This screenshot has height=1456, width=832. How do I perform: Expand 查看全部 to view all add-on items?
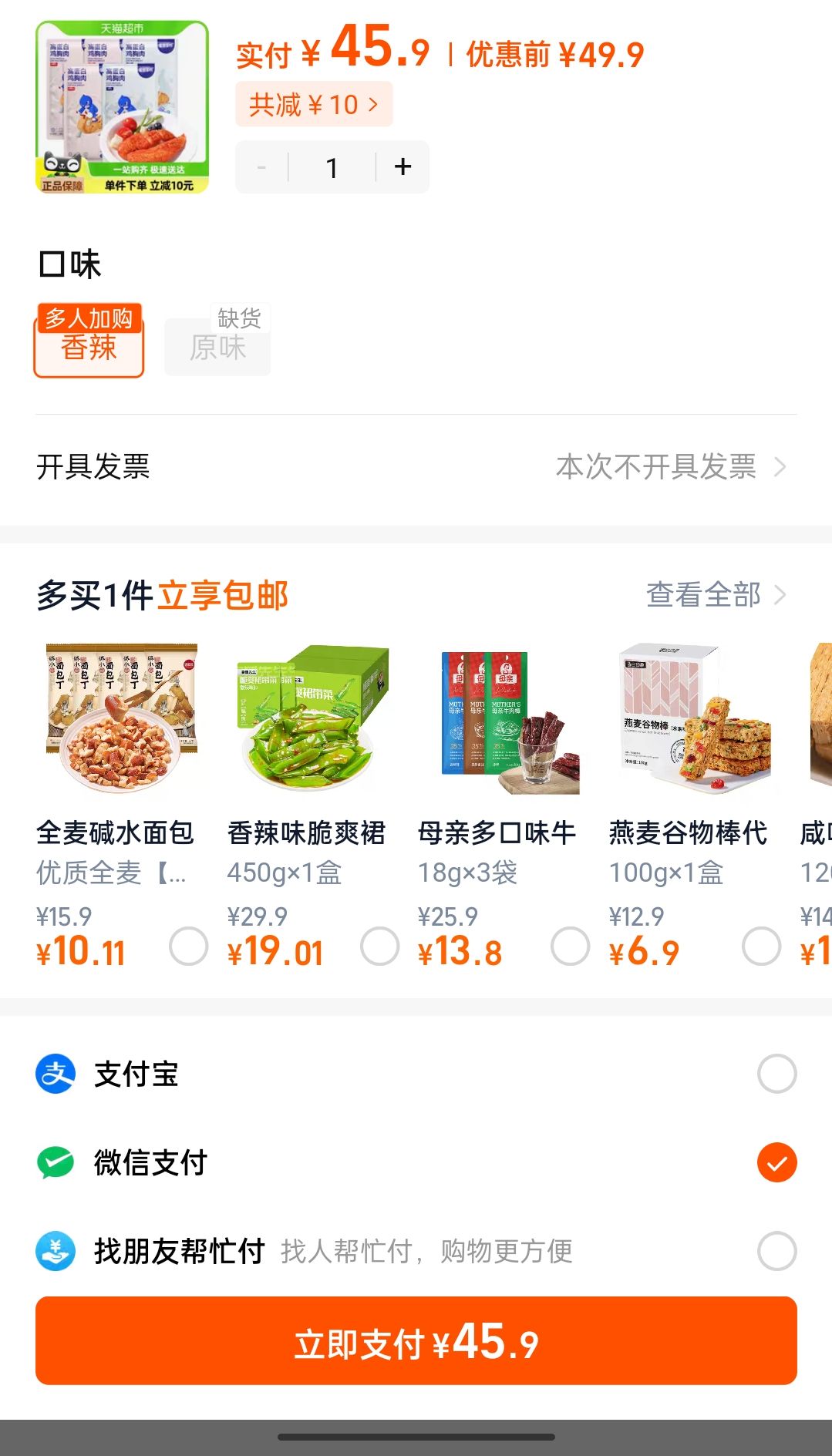point(717,595)
